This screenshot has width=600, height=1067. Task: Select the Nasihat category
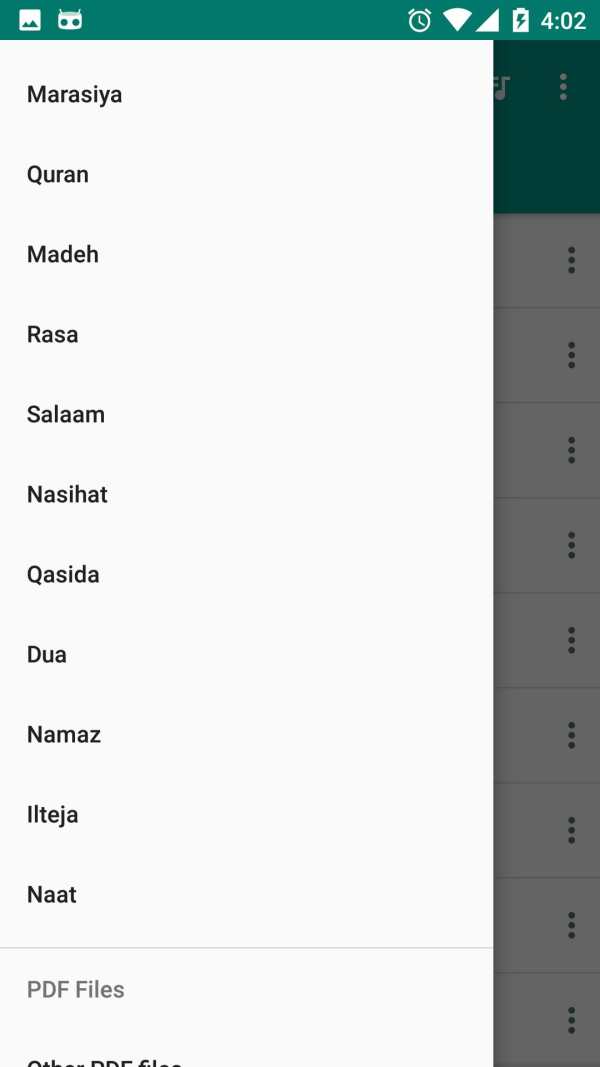tap(246, 494)
